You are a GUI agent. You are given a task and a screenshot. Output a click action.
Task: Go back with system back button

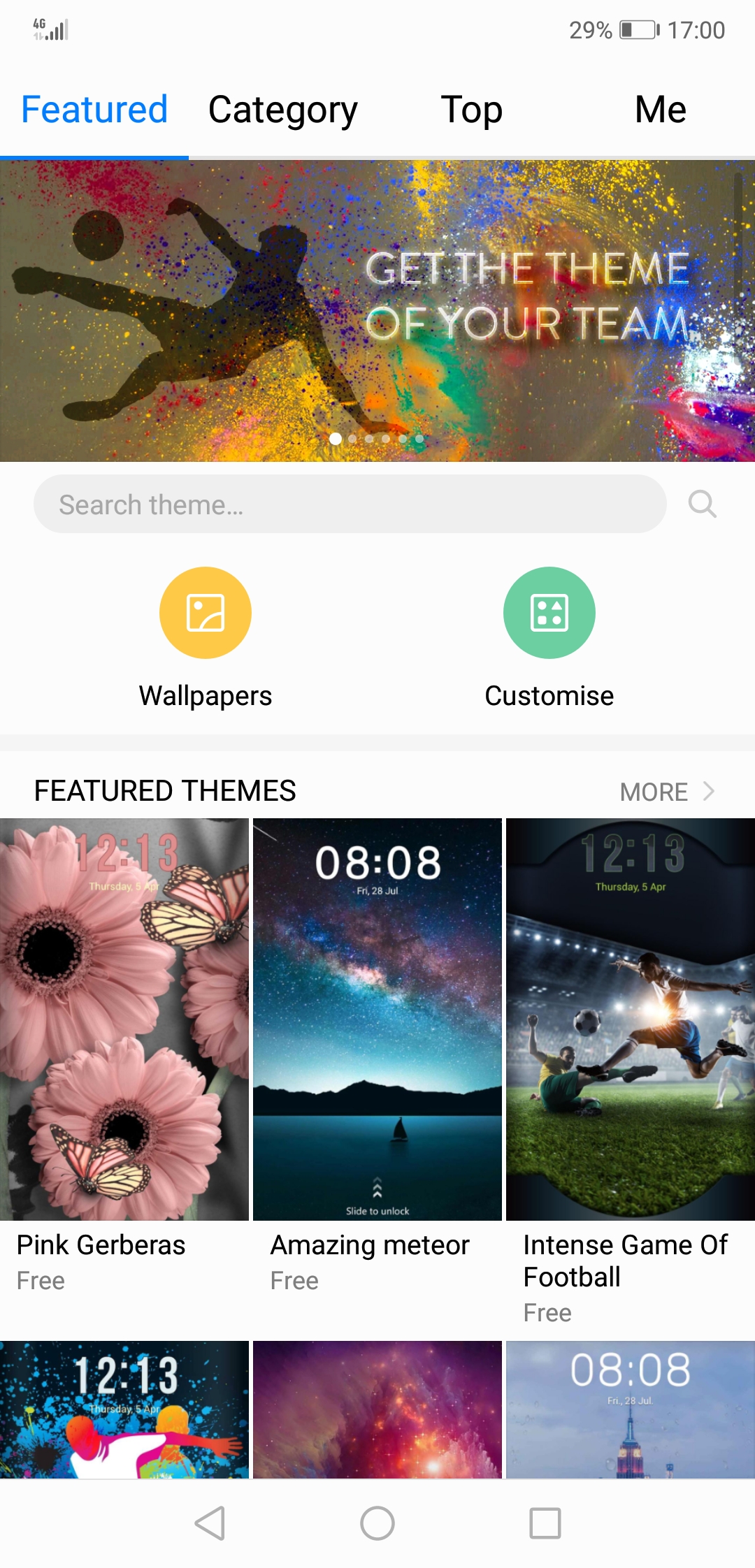210,1523
